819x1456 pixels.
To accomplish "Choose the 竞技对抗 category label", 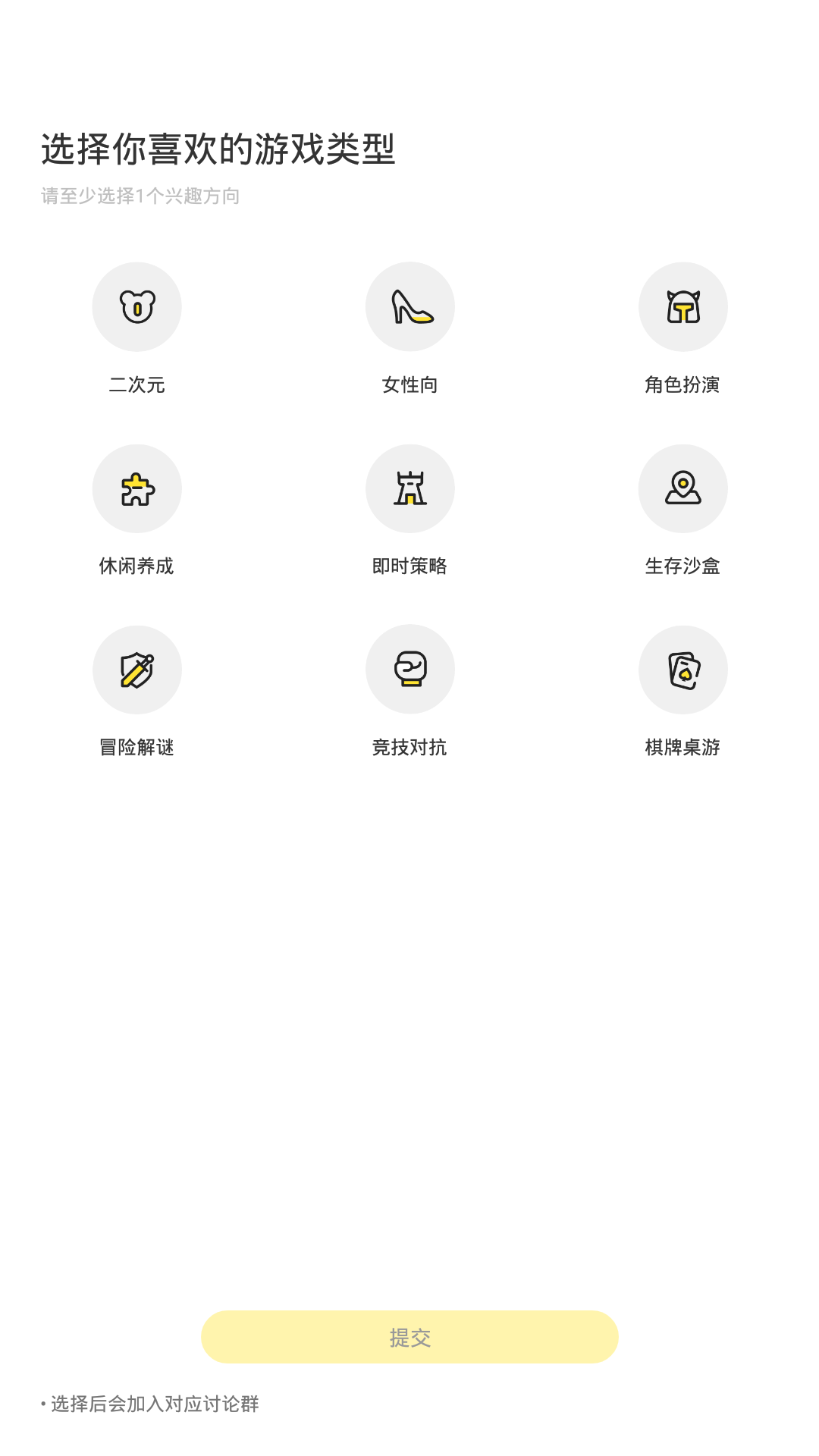I will tap(409, 748).
